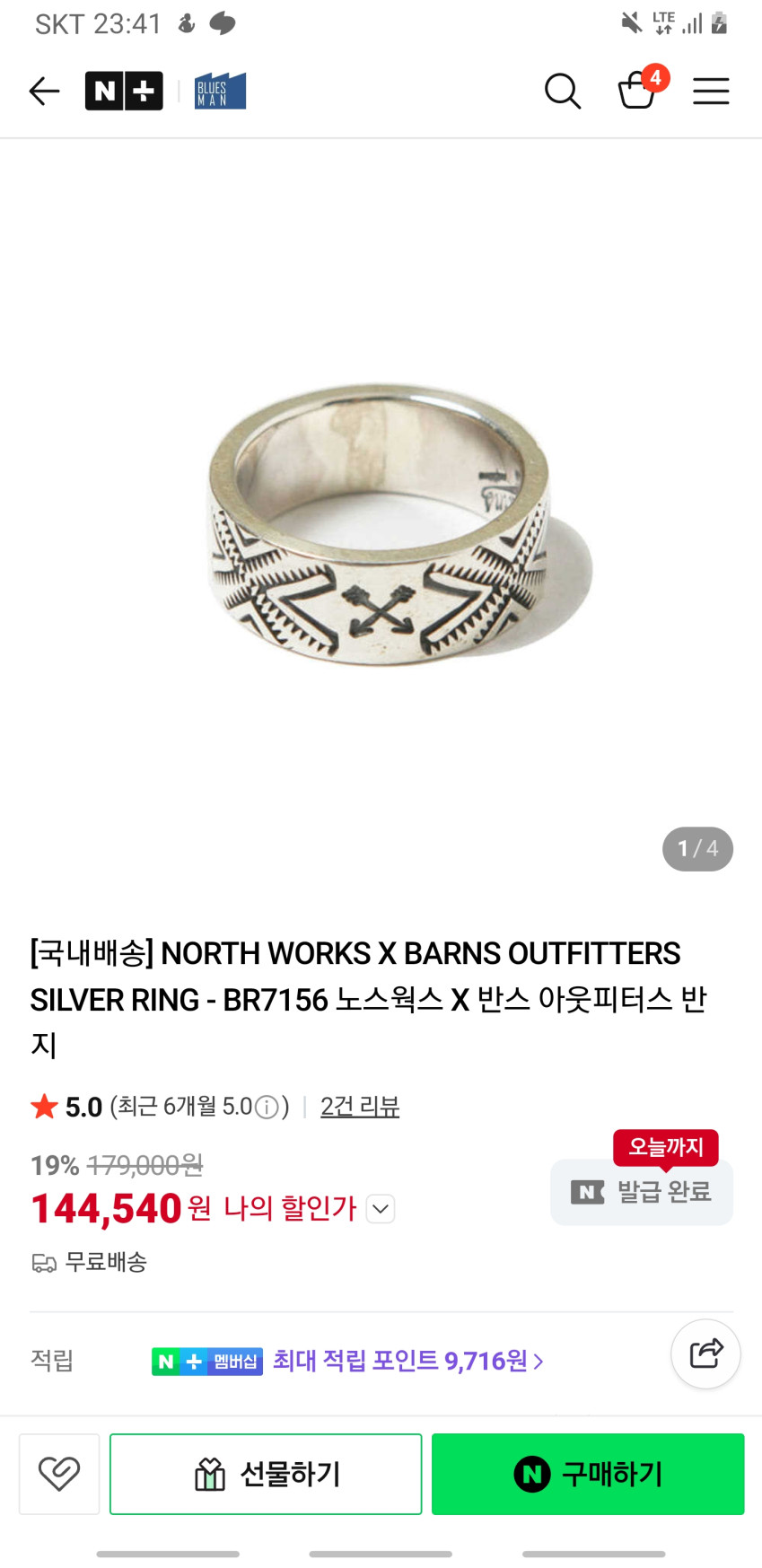Screen dimensions: 762x1568
Task: Share this product
Action: tap(705, 1353)
